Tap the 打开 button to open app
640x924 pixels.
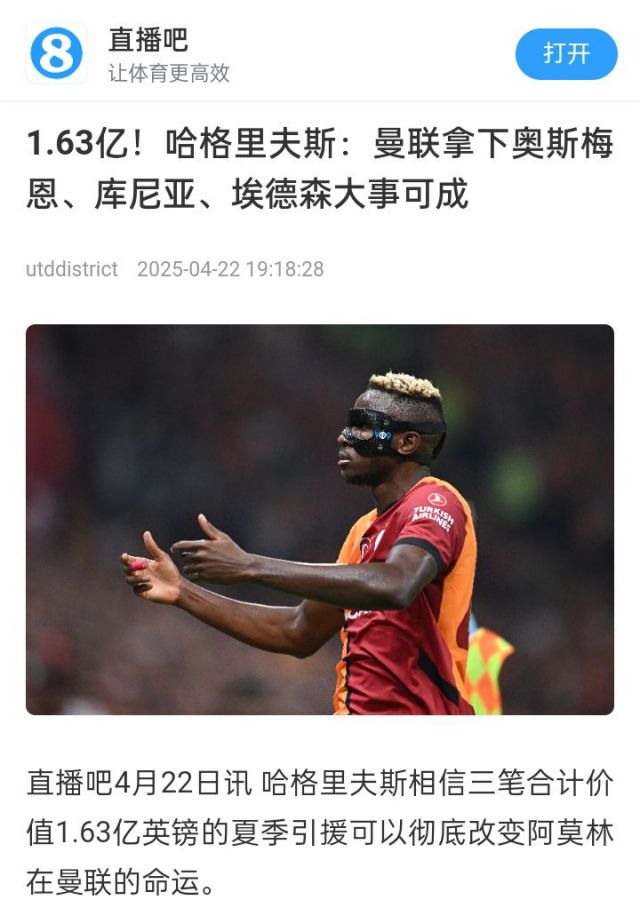pyautogui.click(x=566, y=54)
